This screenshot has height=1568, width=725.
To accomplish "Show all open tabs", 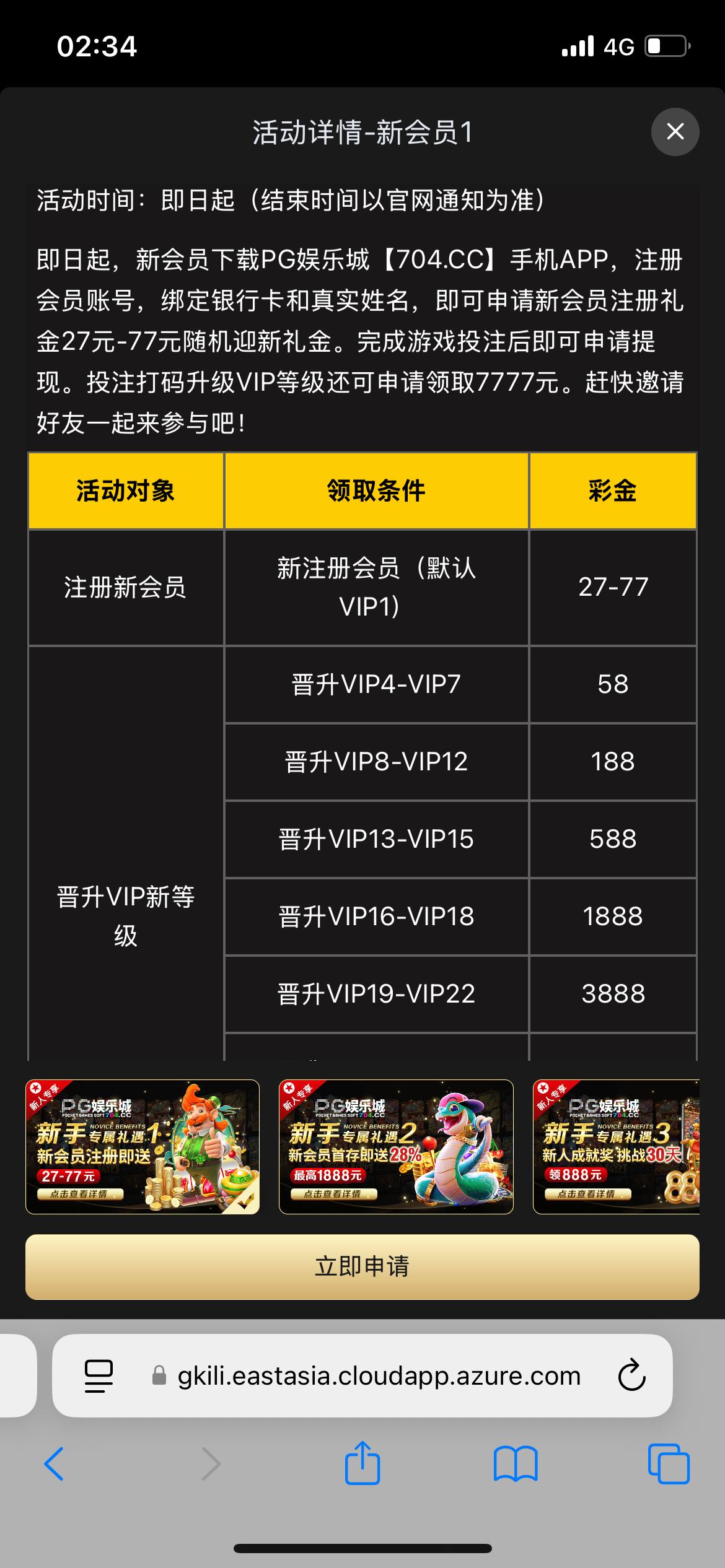I will click(668, 1464).
